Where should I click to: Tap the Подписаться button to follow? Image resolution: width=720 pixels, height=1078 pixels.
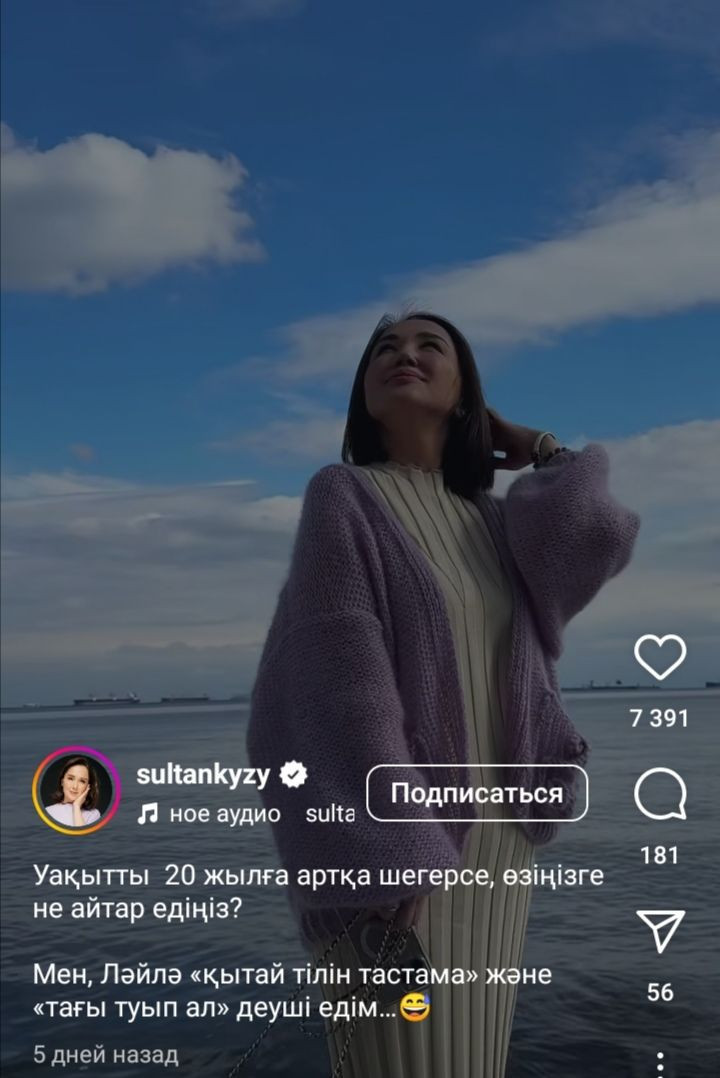(477, 794)
